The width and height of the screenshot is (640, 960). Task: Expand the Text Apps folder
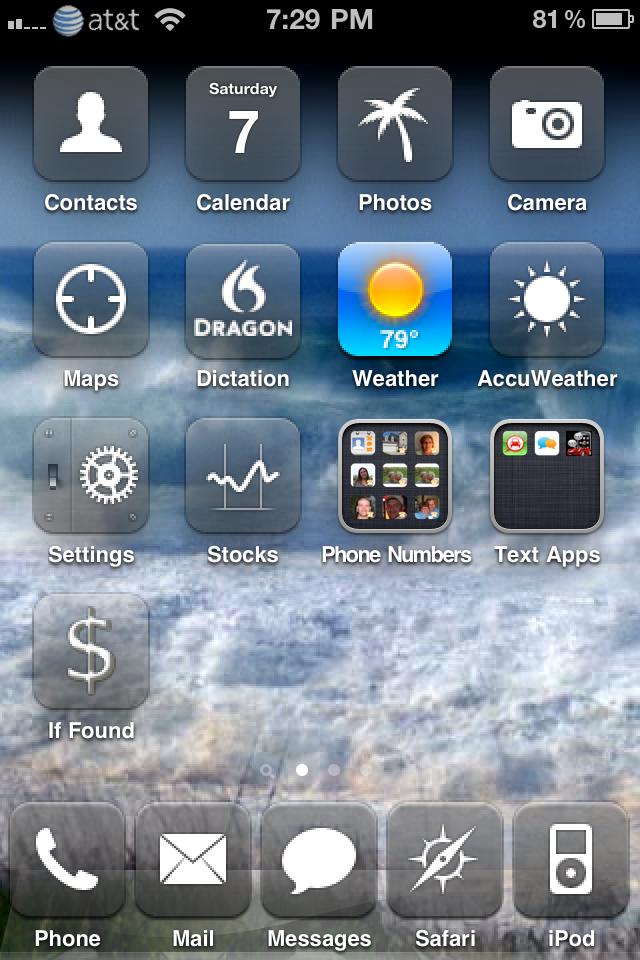pos(547,475)
